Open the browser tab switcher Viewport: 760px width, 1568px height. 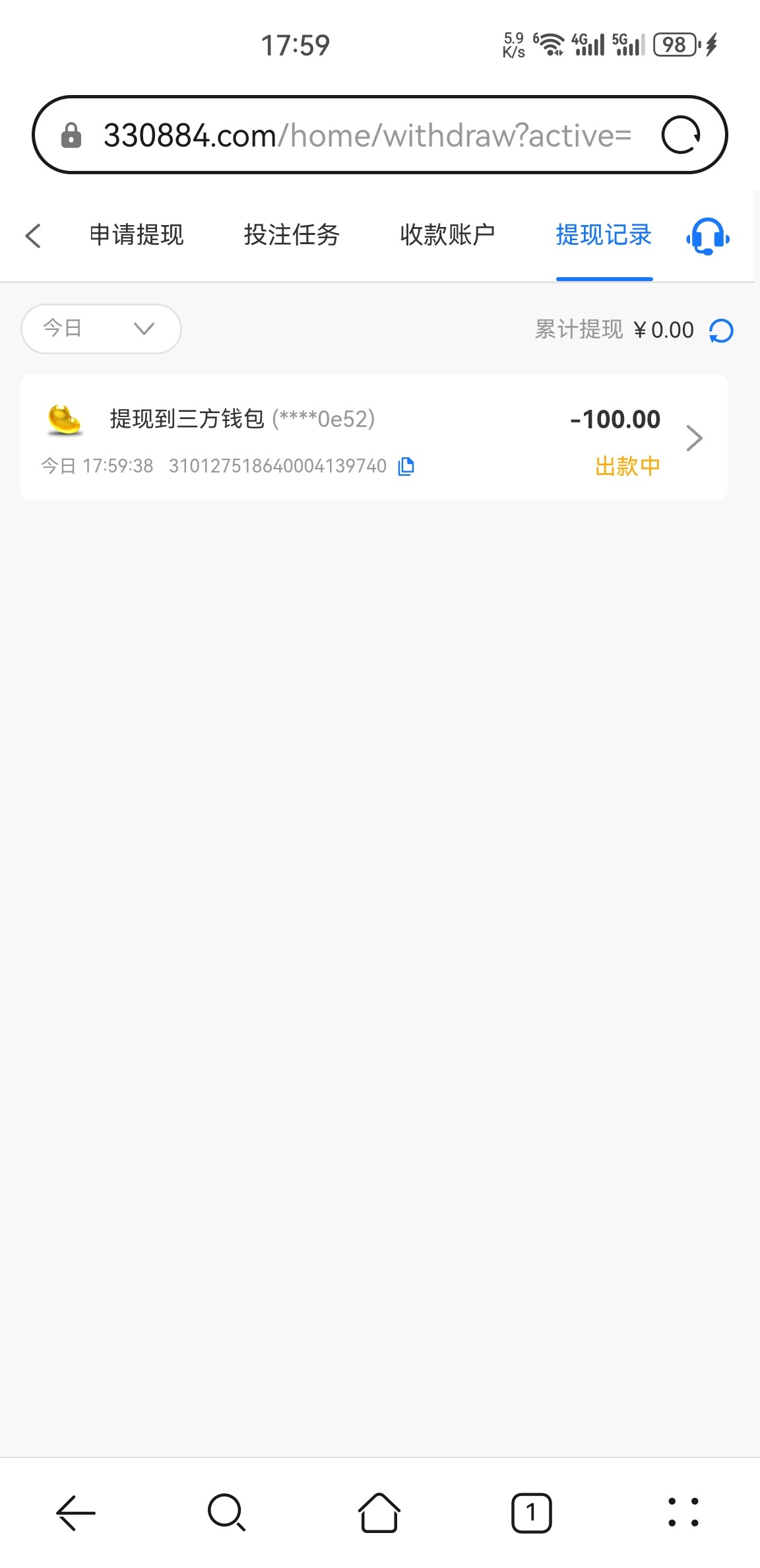(531, 1512)
